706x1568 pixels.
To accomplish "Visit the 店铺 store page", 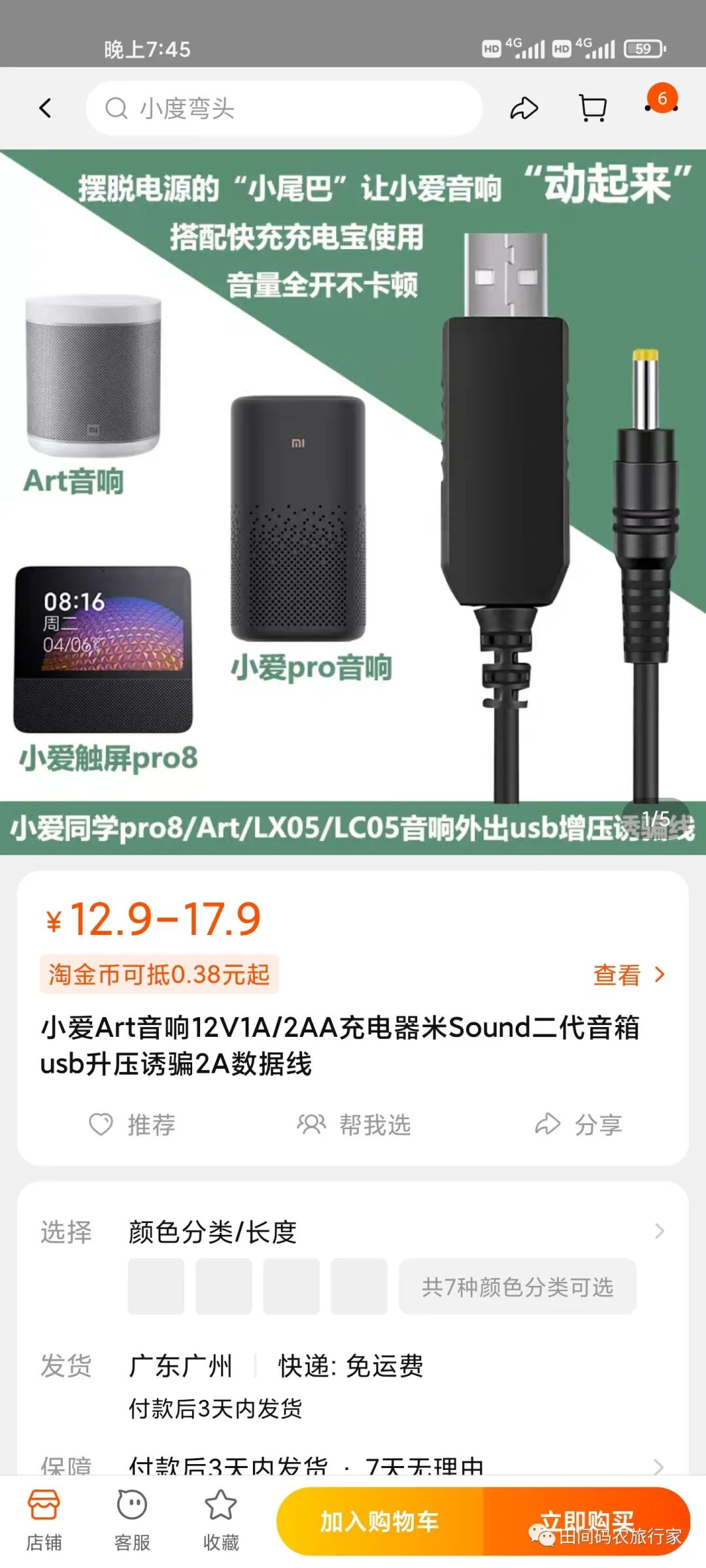I will point(44,1520).
